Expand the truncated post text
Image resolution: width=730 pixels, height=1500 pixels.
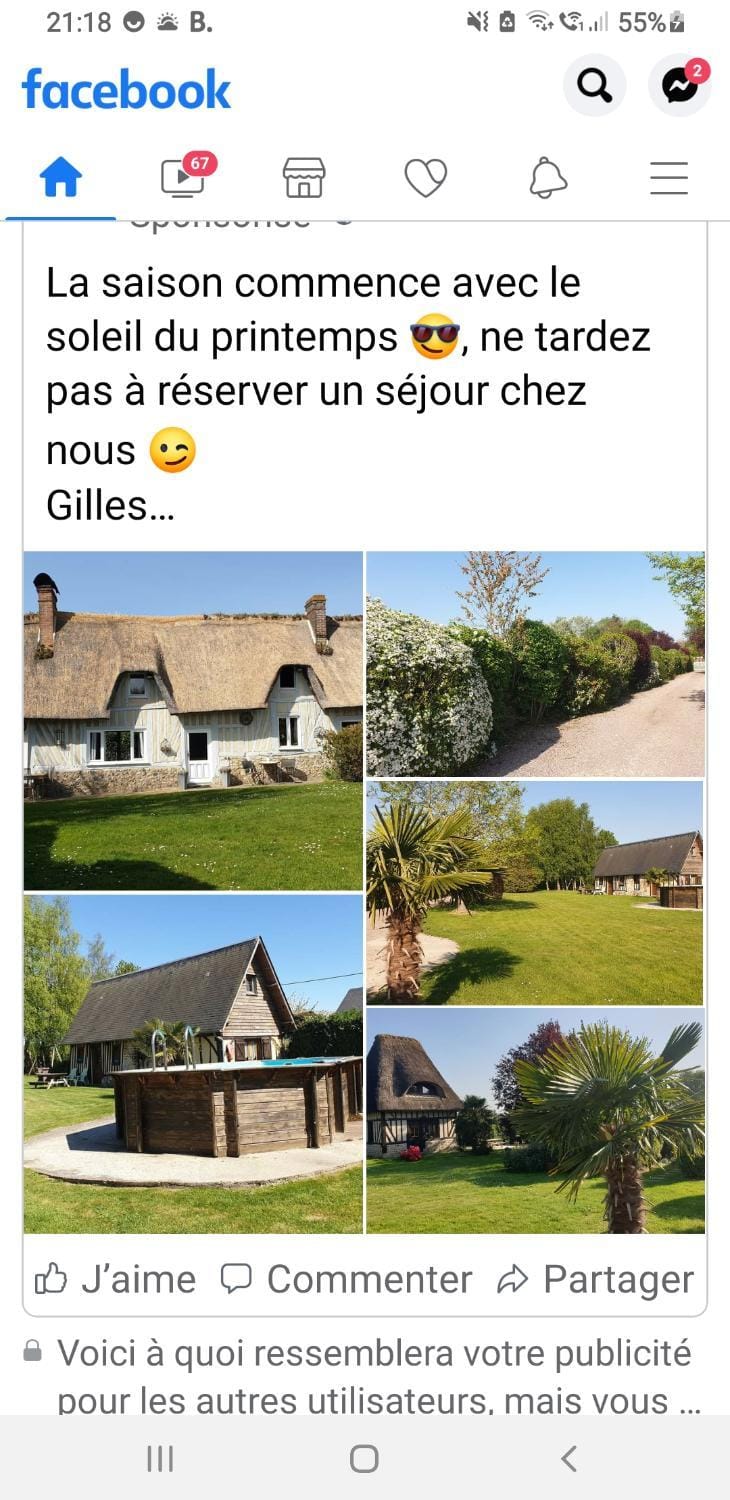coord(110,506)
